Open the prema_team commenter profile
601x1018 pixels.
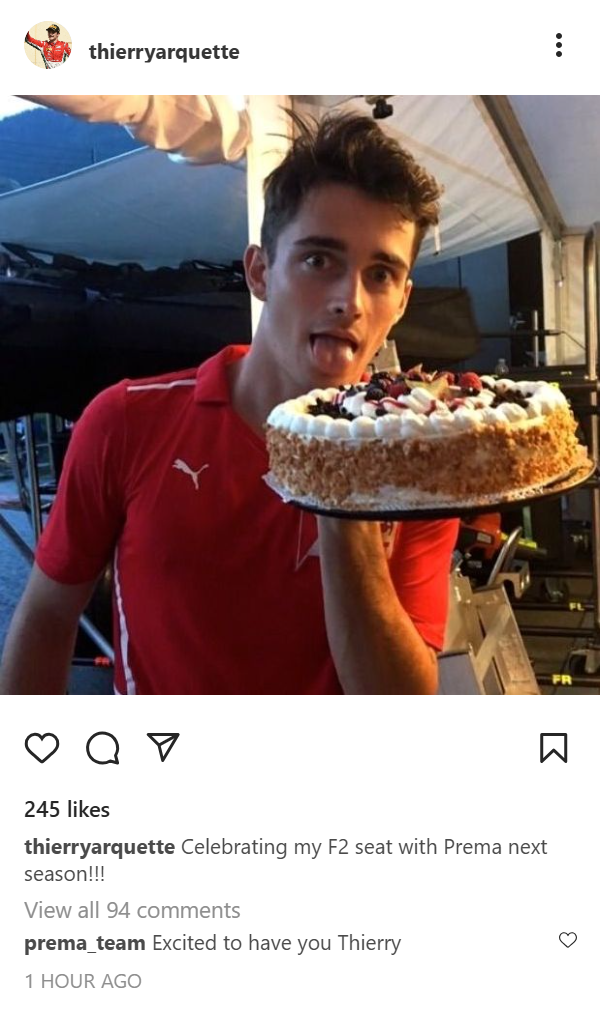coord(84,943)
